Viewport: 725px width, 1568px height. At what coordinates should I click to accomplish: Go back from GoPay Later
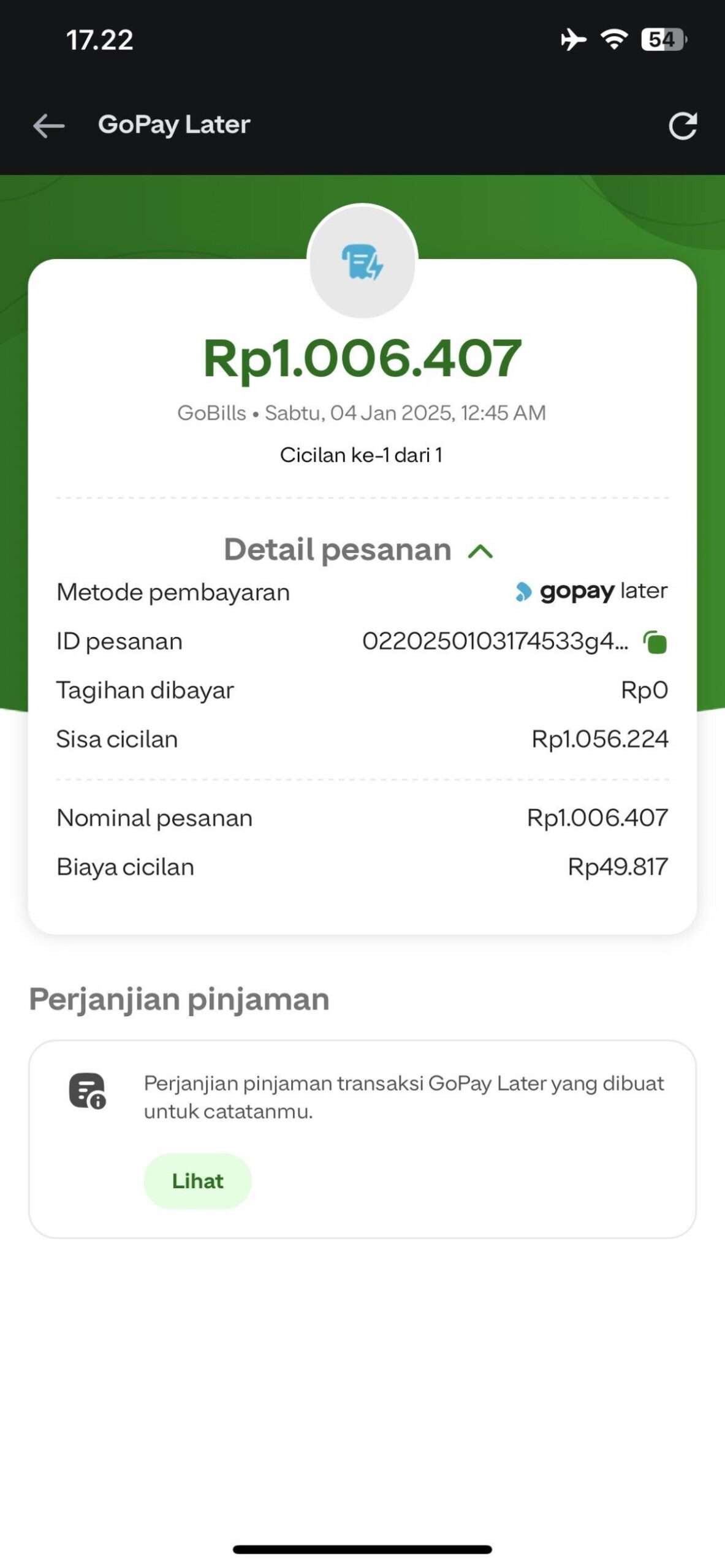(x=49, y=126)
